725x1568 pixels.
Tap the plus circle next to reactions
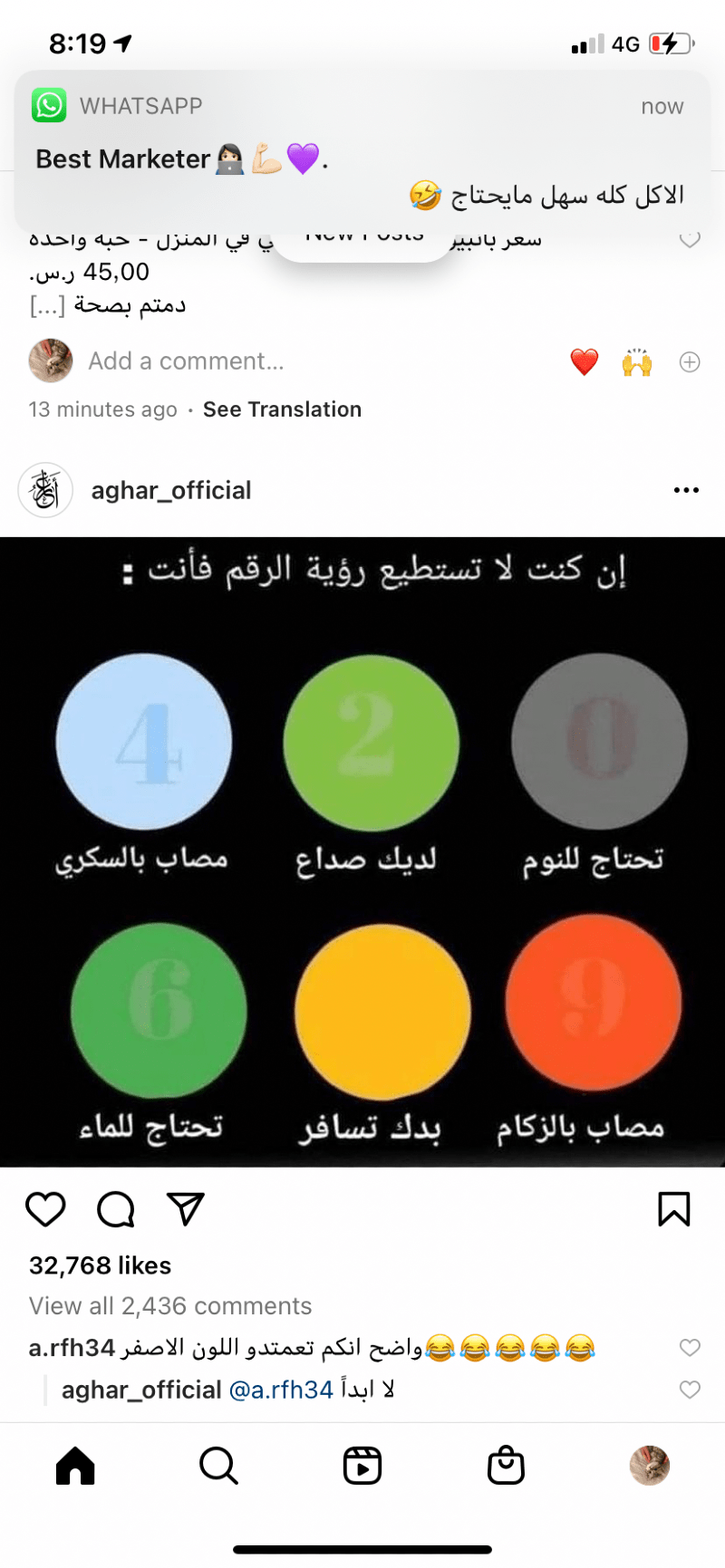(690, 361)
